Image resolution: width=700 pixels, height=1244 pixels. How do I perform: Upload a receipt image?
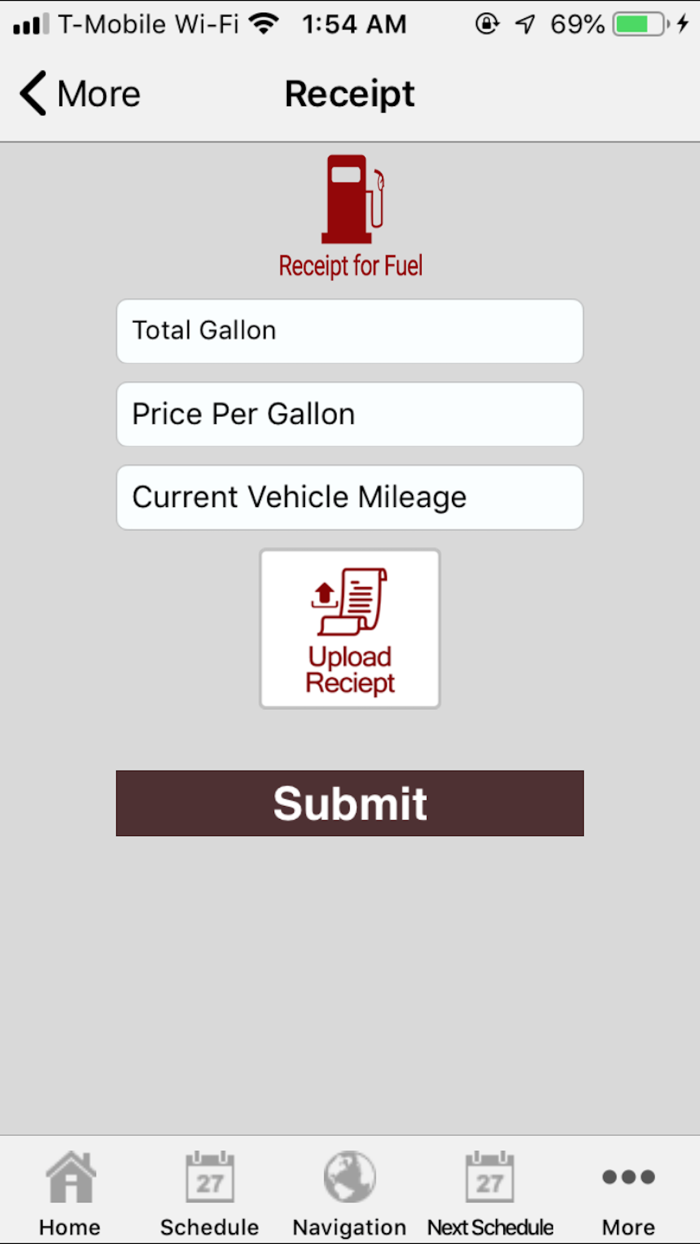pos(350,629)
